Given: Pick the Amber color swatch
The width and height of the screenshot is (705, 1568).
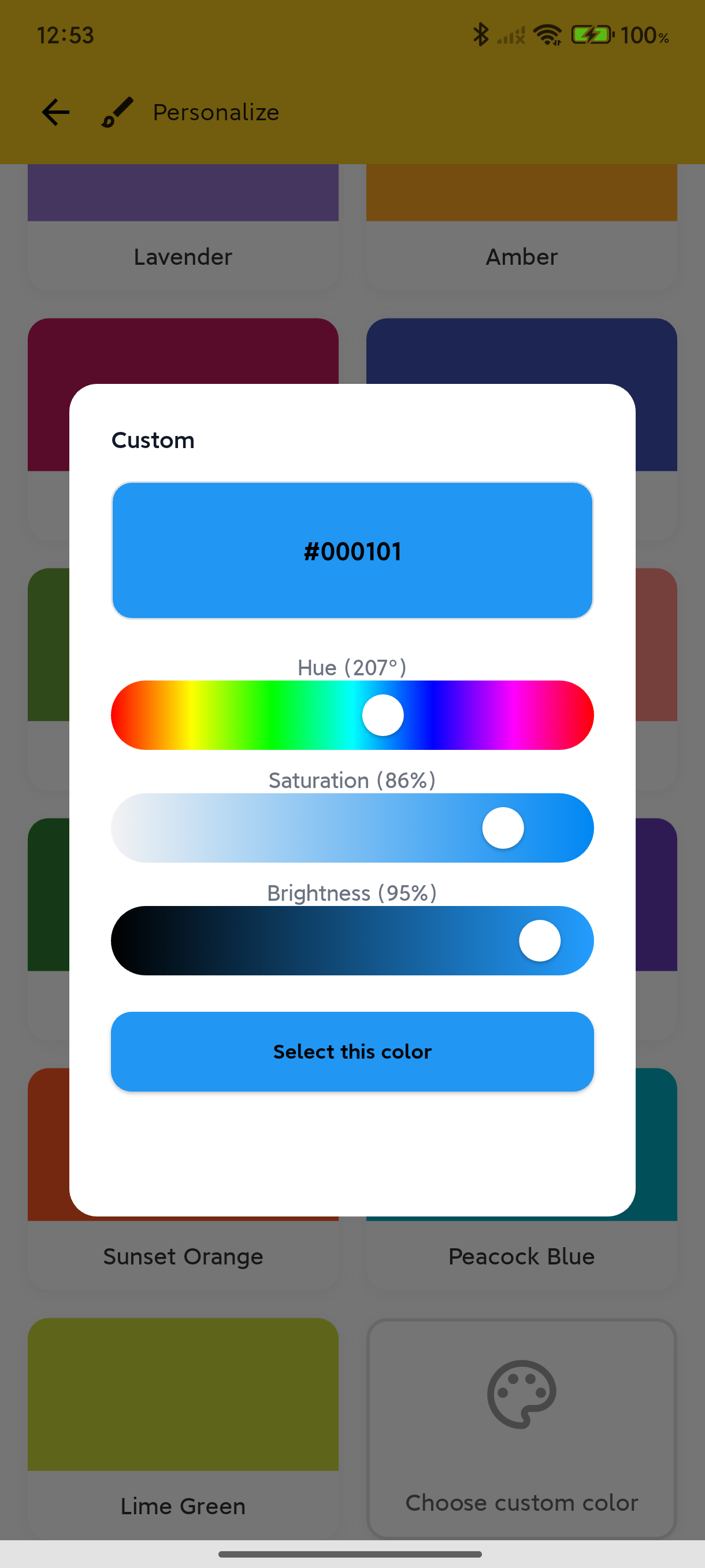Looking at the screenshot, I should (521, 227).
